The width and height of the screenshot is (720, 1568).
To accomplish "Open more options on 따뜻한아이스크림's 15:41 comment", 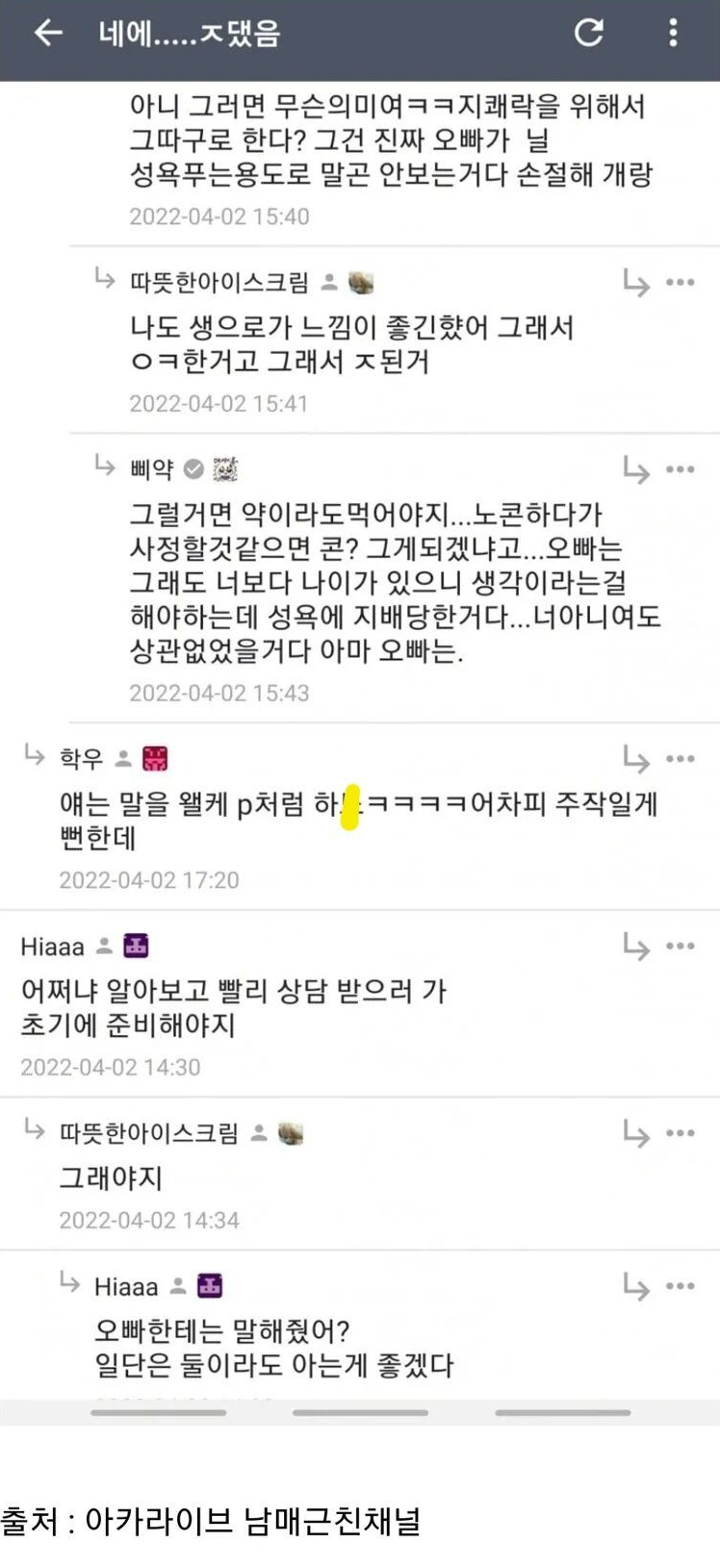I will point(681,283).
